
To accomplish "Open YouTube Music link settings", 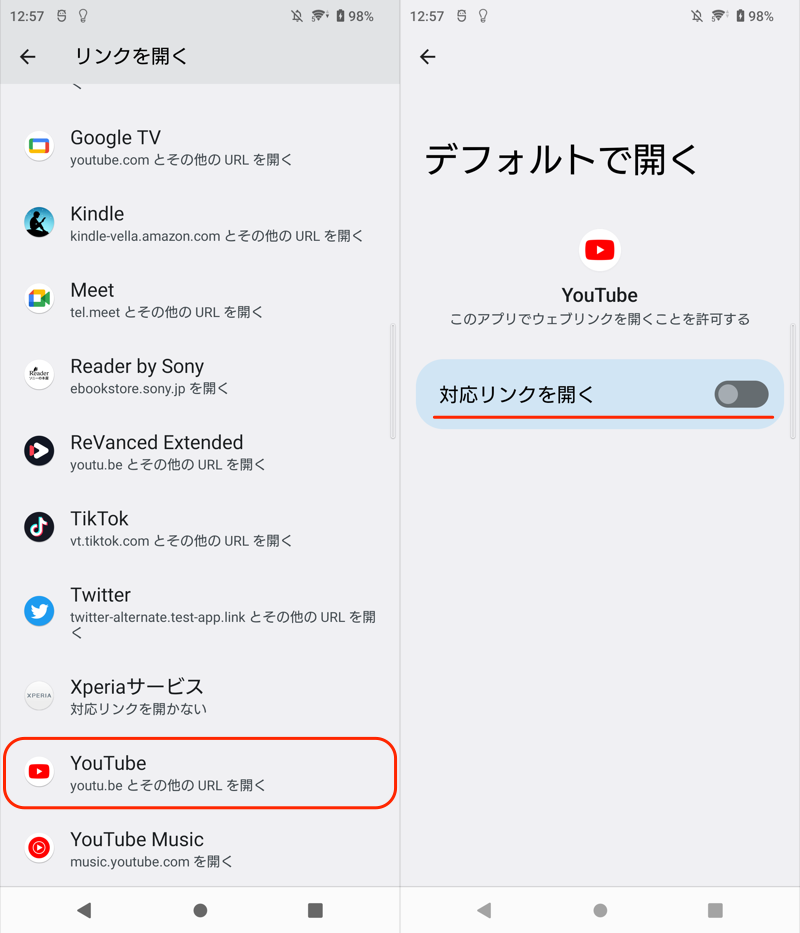I will [200, 848].
